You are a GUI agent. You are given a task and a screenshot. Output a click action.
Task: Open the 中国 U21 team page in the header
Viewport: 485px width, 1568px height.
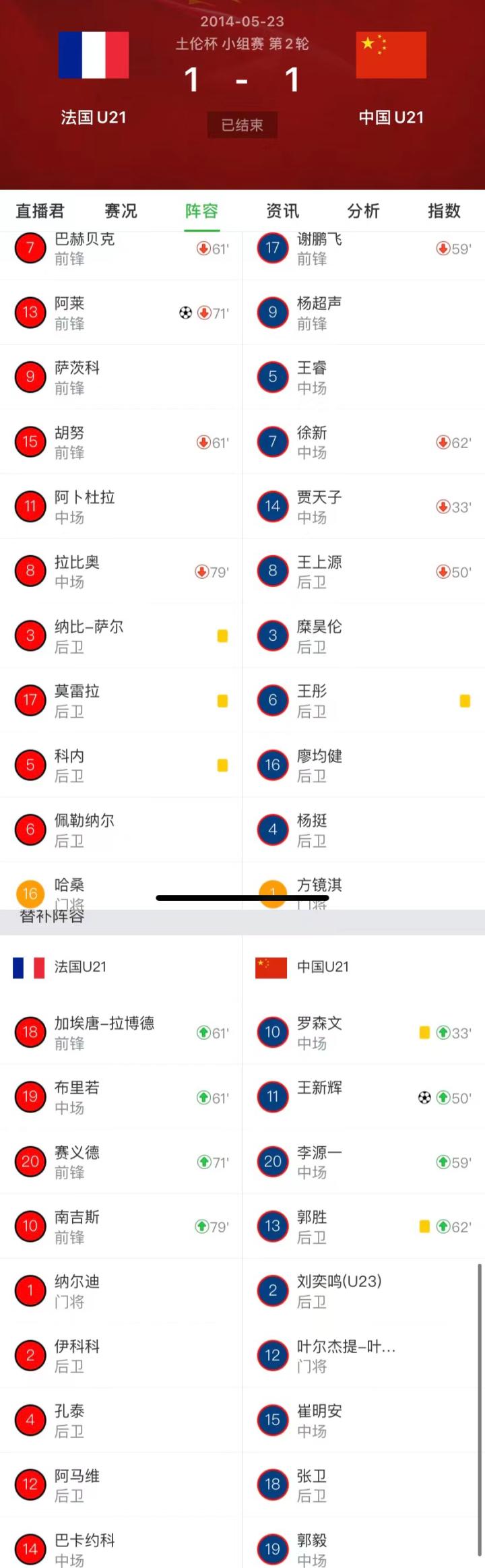pyautogui.click(x=391, y=76)
